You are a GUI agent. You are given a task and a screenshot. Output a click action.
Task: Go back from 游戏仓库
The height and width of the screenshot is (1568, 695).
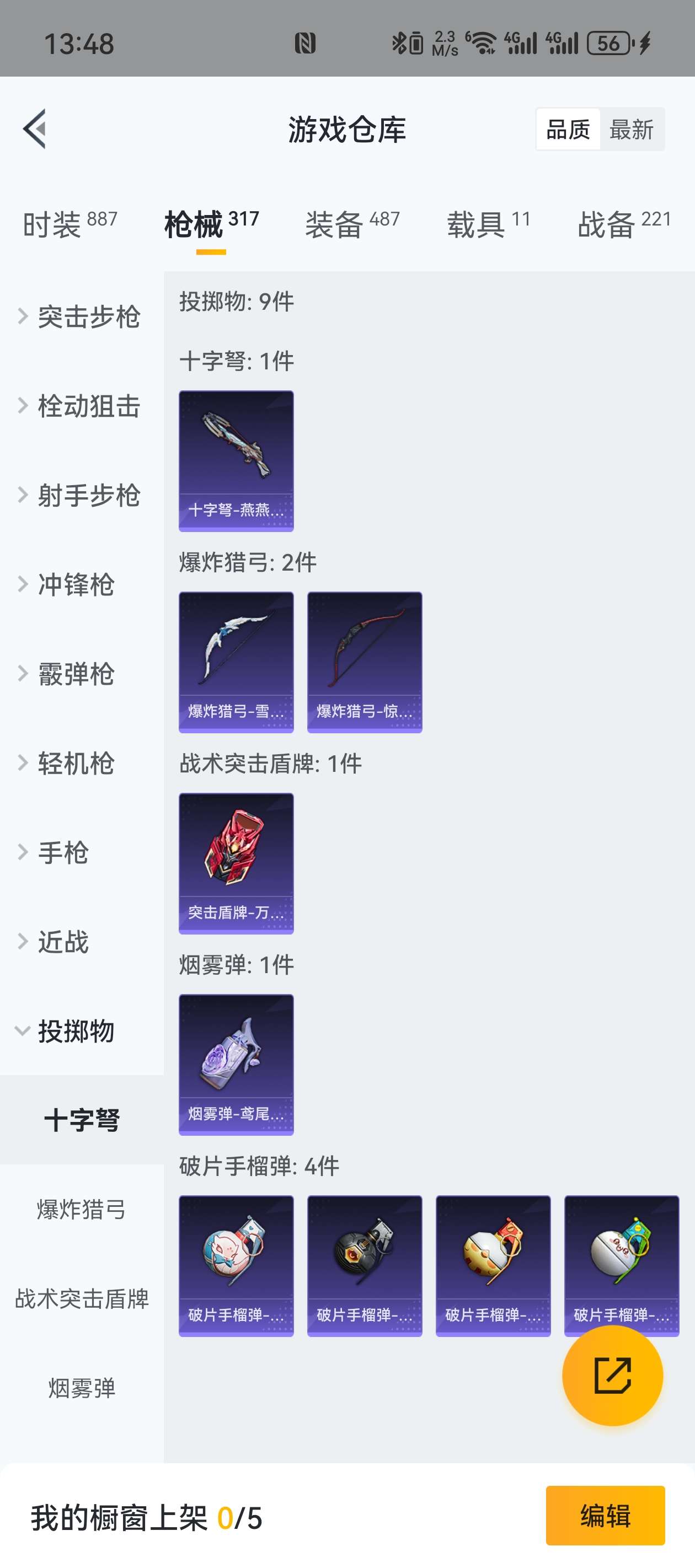tap(35, 129)
